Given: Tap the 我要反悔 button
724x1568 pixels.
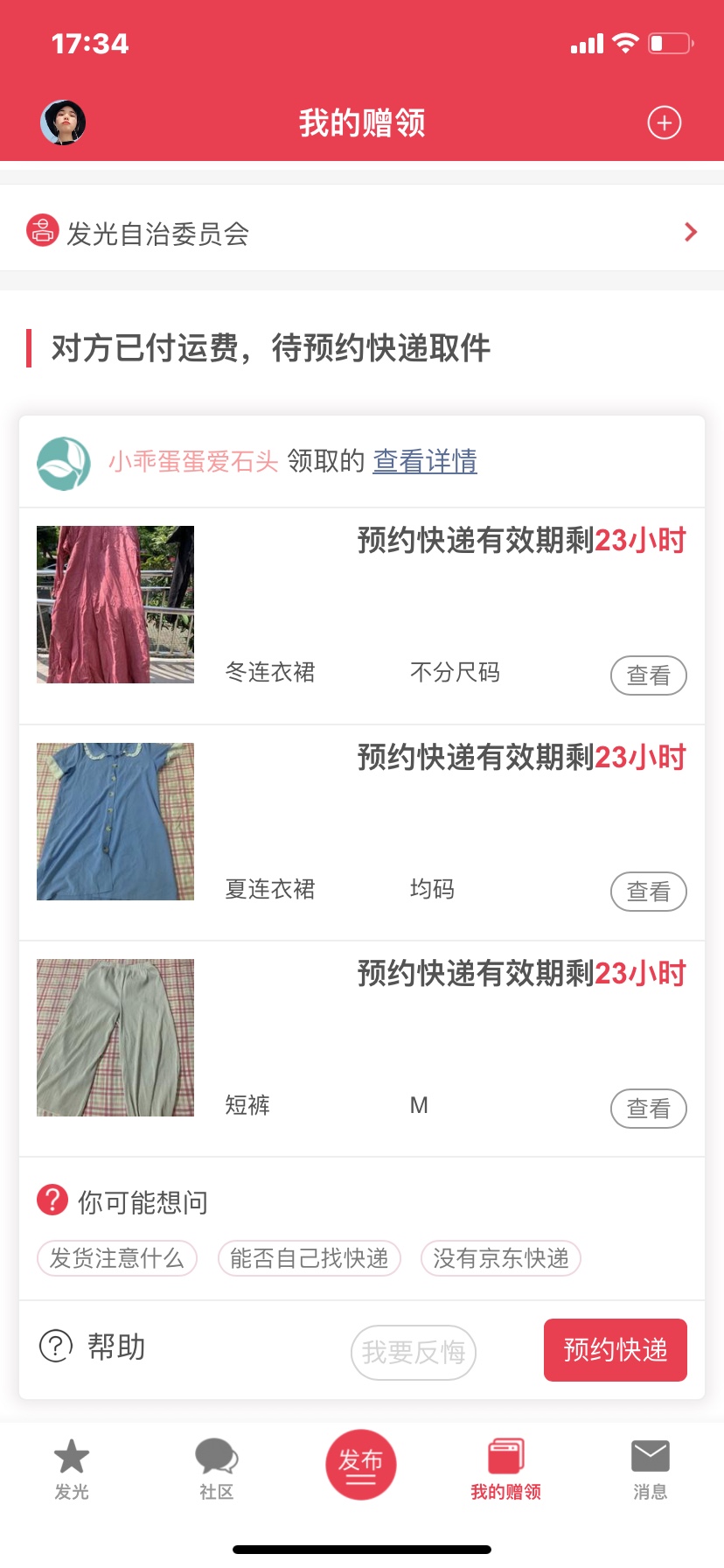Looking at the screenshot, I should coord(414,1352).
